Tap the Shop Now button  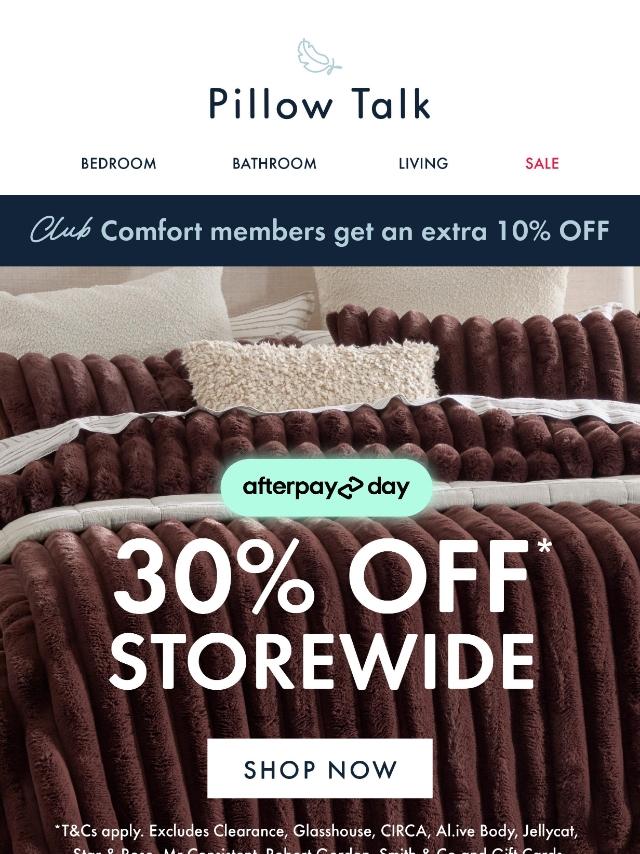click(x=320, y=769)
